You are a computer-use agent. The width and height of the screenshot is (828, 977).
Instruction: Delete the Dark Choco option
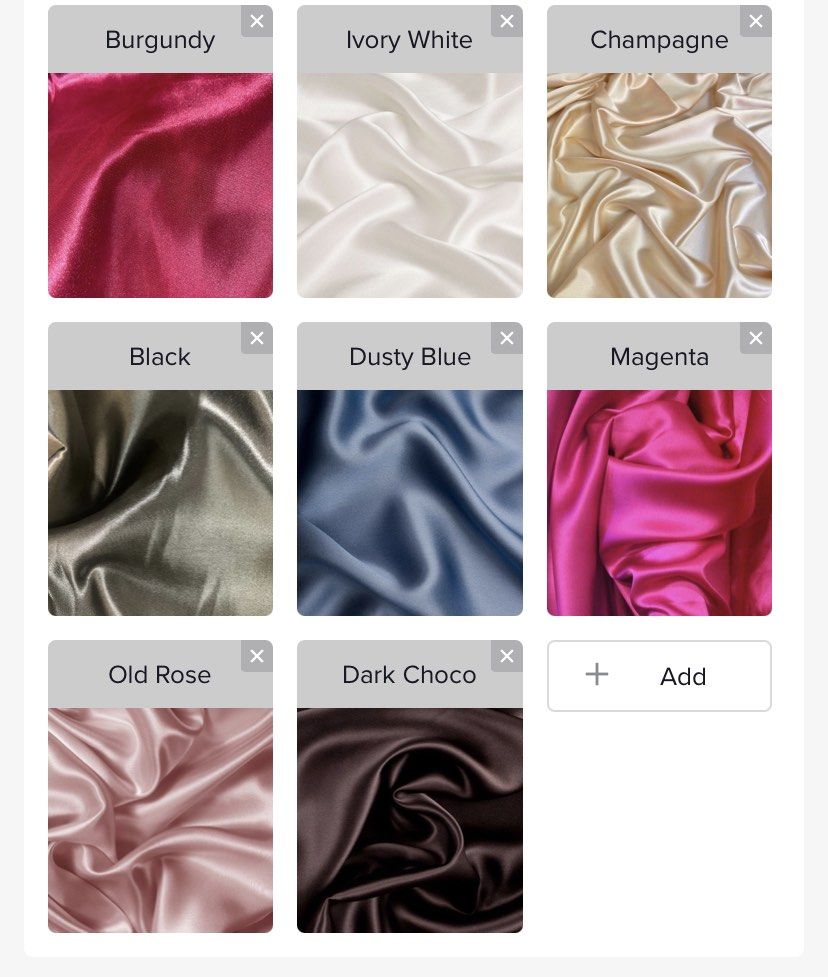(507, 656)
